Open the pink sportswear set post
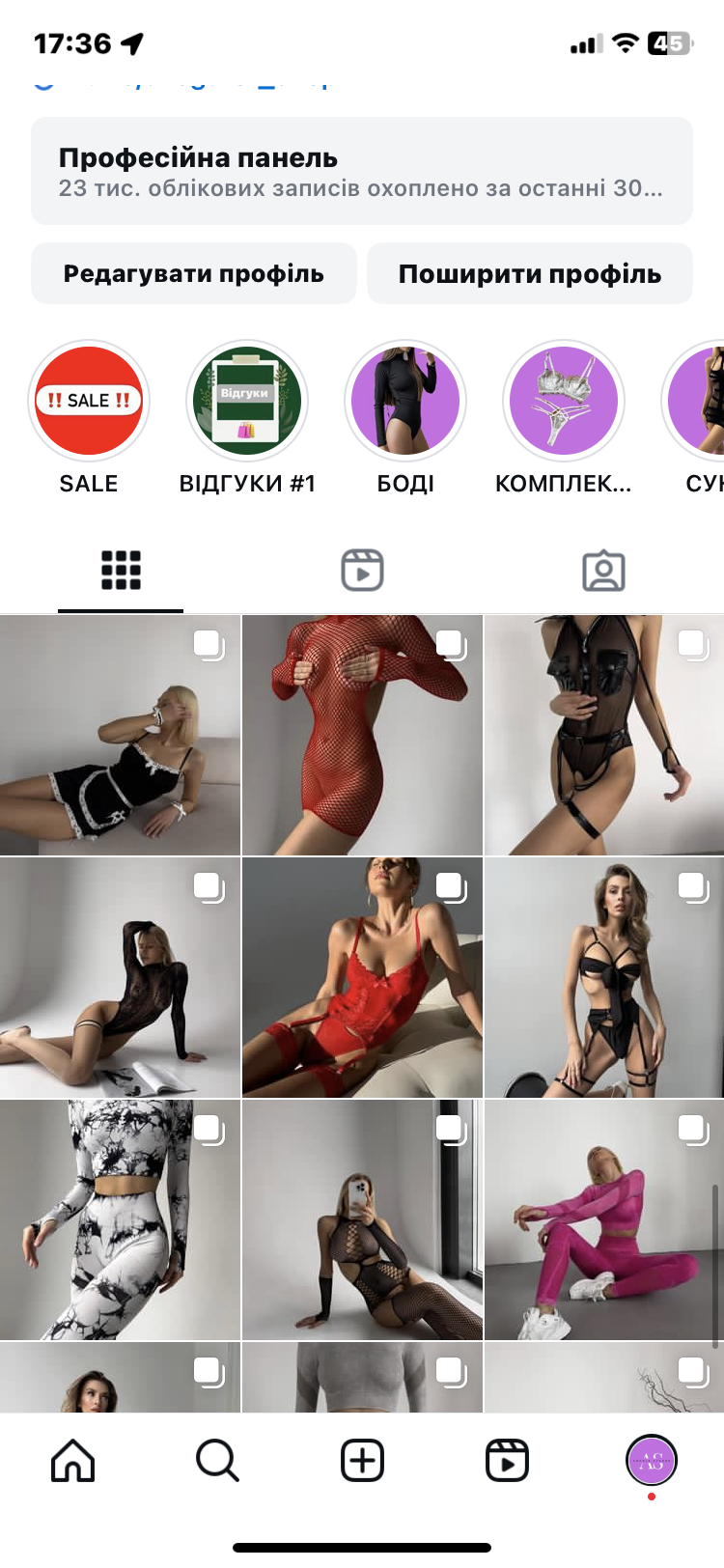 (604, 1219)
